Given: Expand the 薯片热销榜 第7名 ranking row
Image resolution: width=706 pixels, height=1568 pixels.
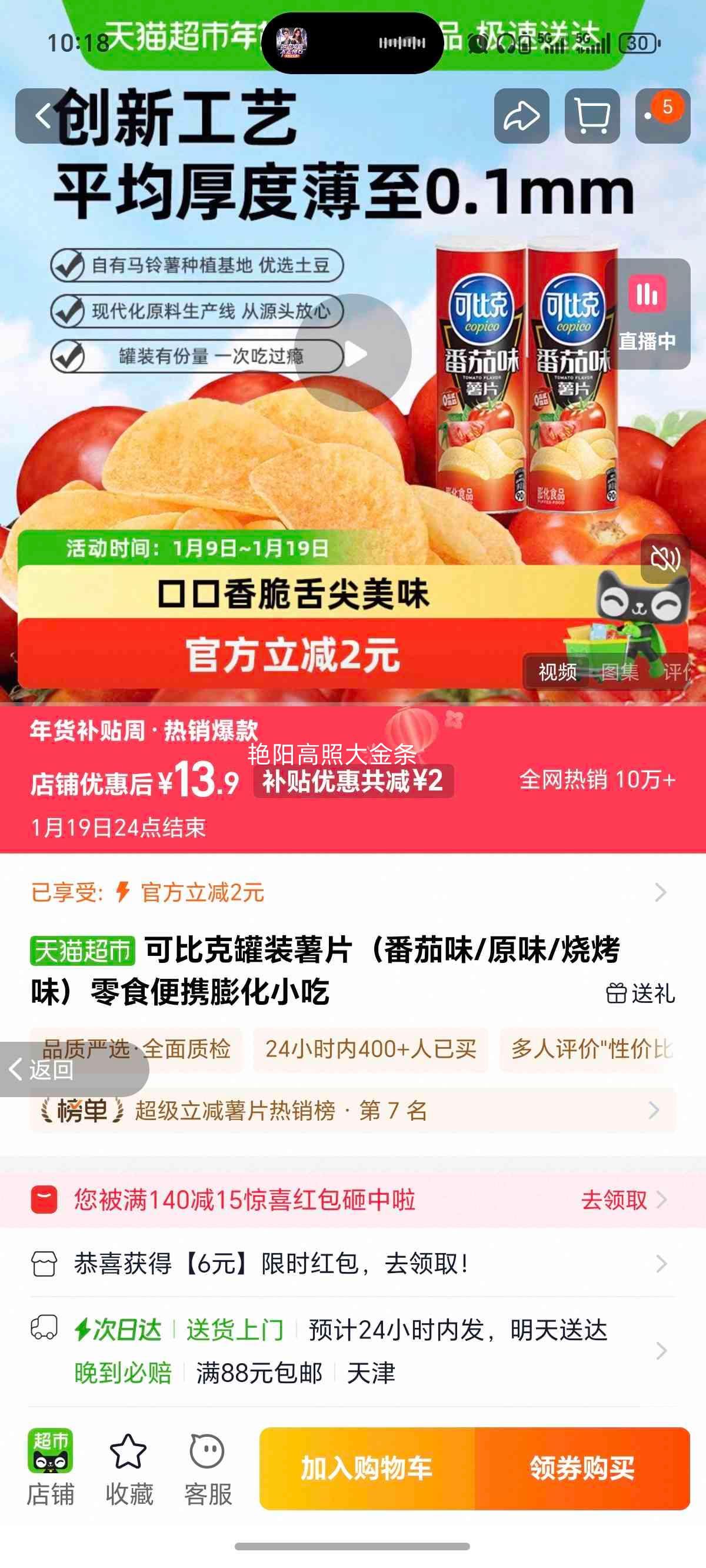Looking at the screenshot, I should pyautogui.click(x=353, y=1111).
